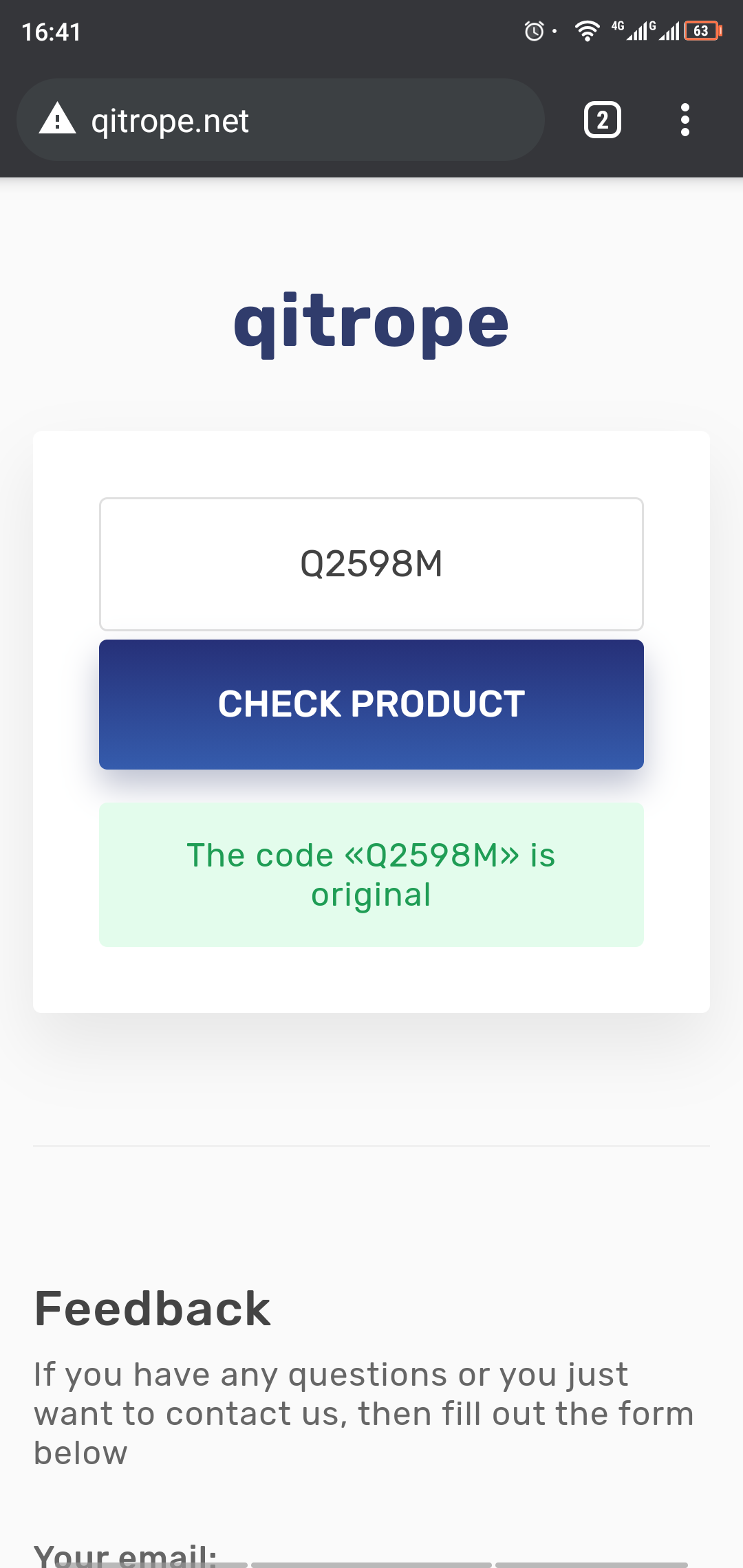Open the browser overflow menu
This screenshot has height=1568, width=743.
pyautogui.click(x=685, y=120)
